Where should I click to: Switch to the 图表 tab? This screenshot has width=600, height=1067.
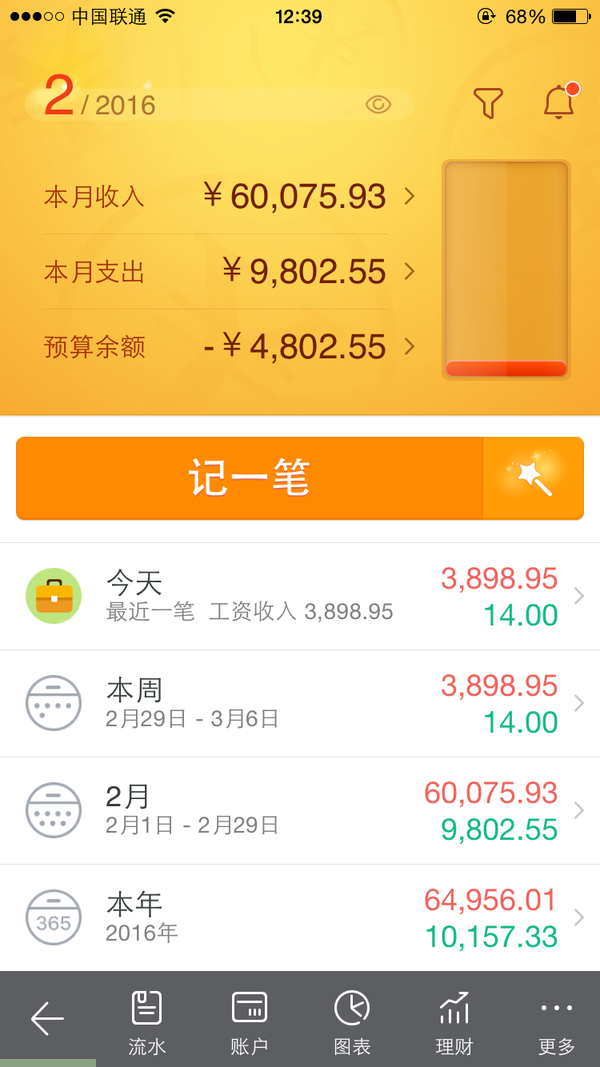coord(352,1022)
